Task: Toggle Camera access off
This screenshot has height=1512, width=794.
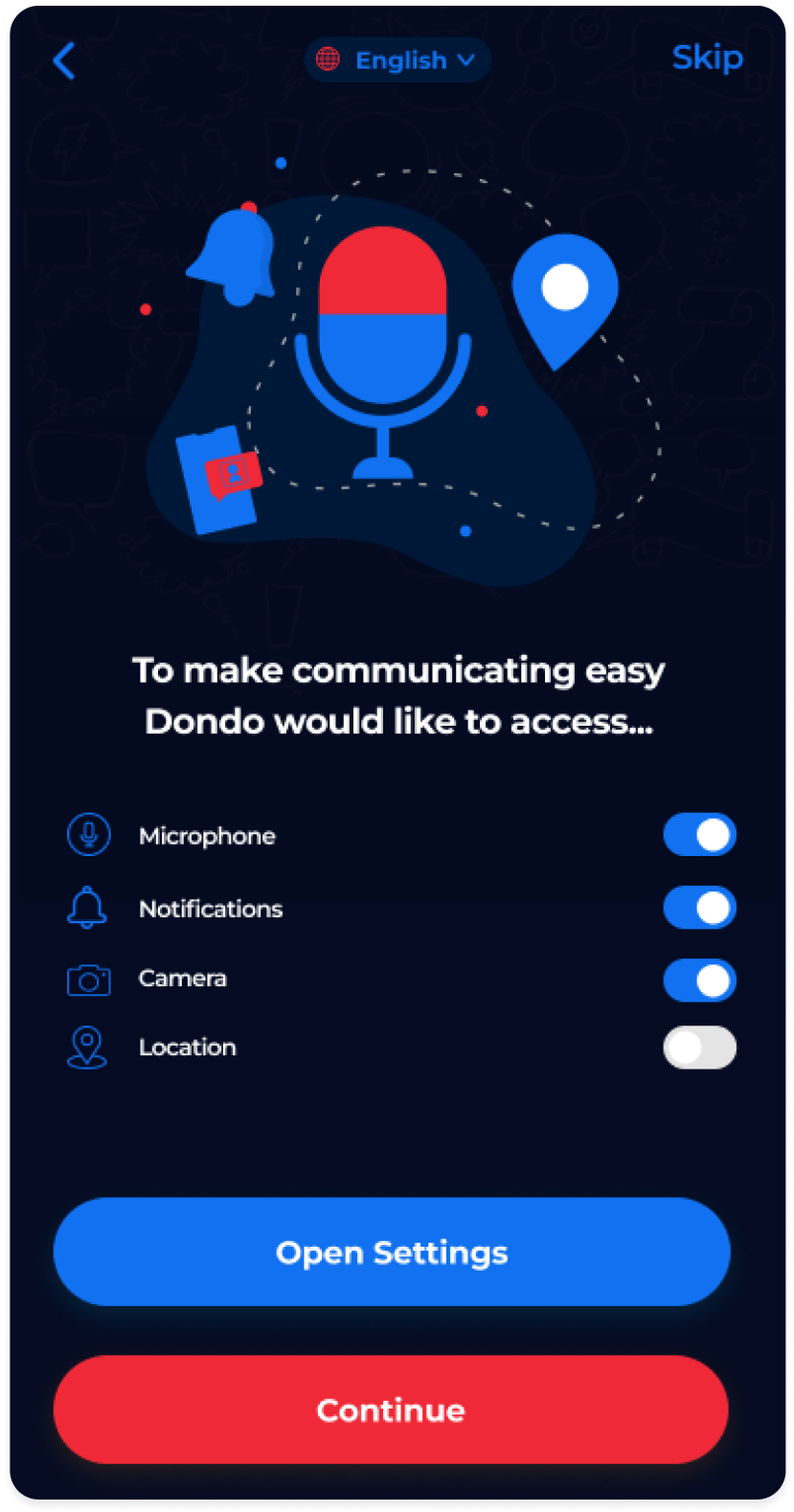Action: [x=699, y=980]
